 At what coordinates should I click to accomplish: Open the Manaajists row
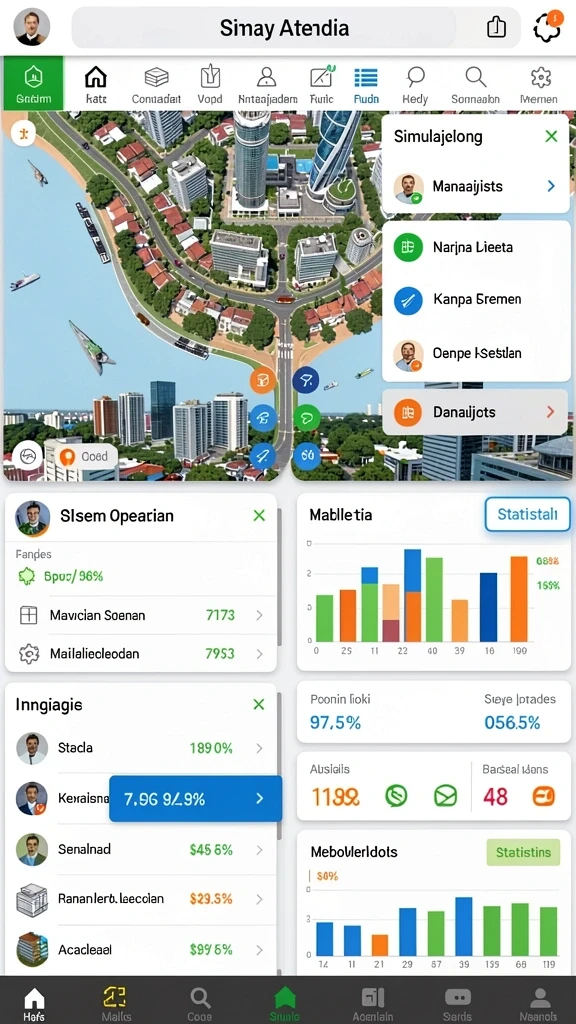point(475,187)
